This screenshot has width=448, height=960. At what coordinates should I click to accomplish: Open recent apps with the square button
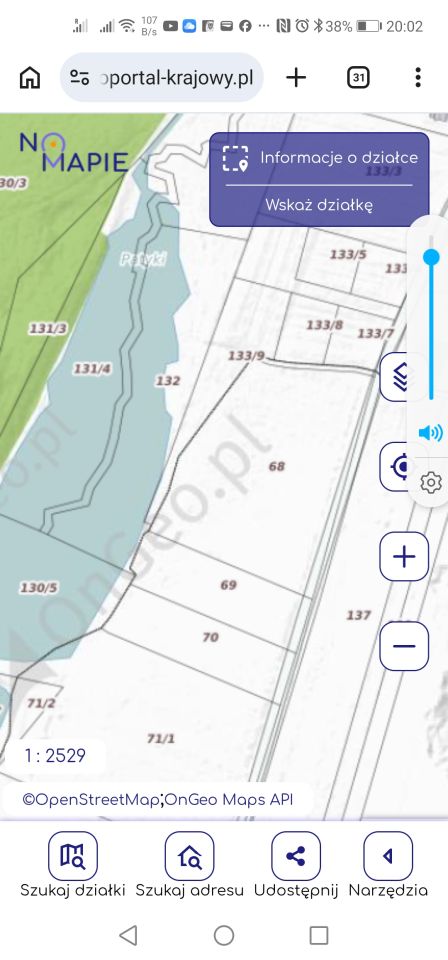point(319,935)
